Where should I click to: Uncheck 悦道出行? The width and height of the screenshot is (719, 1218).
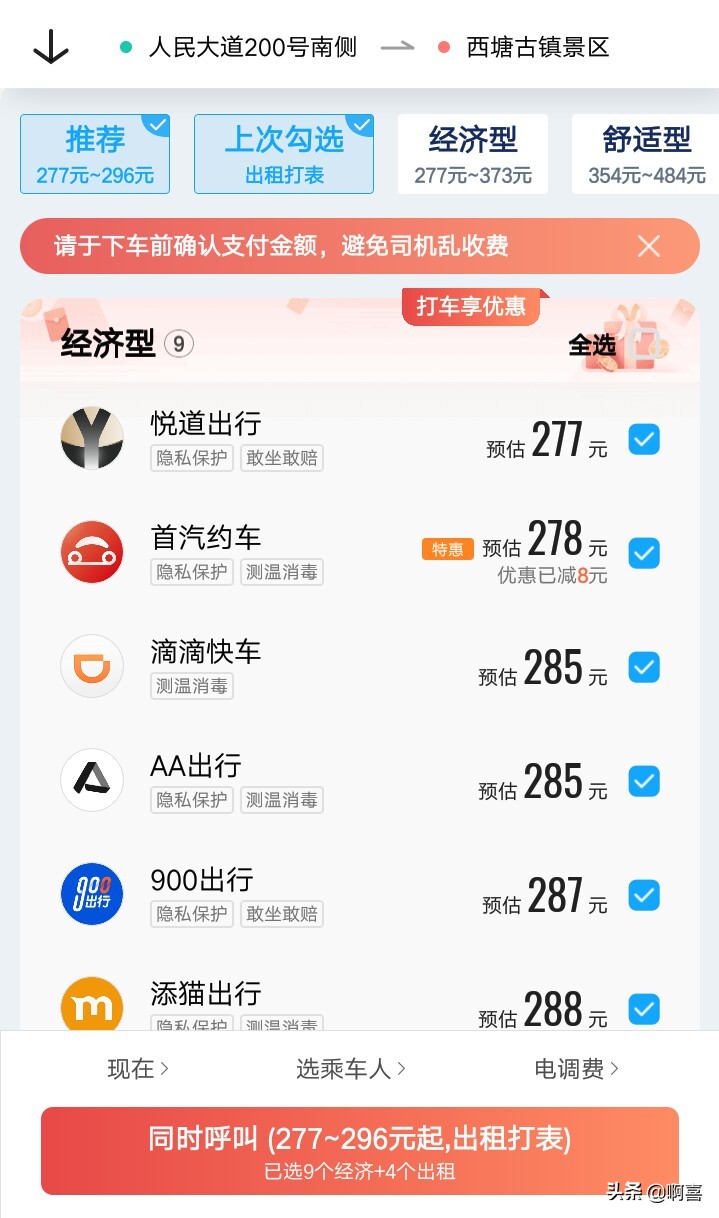[x=644, y=439]
